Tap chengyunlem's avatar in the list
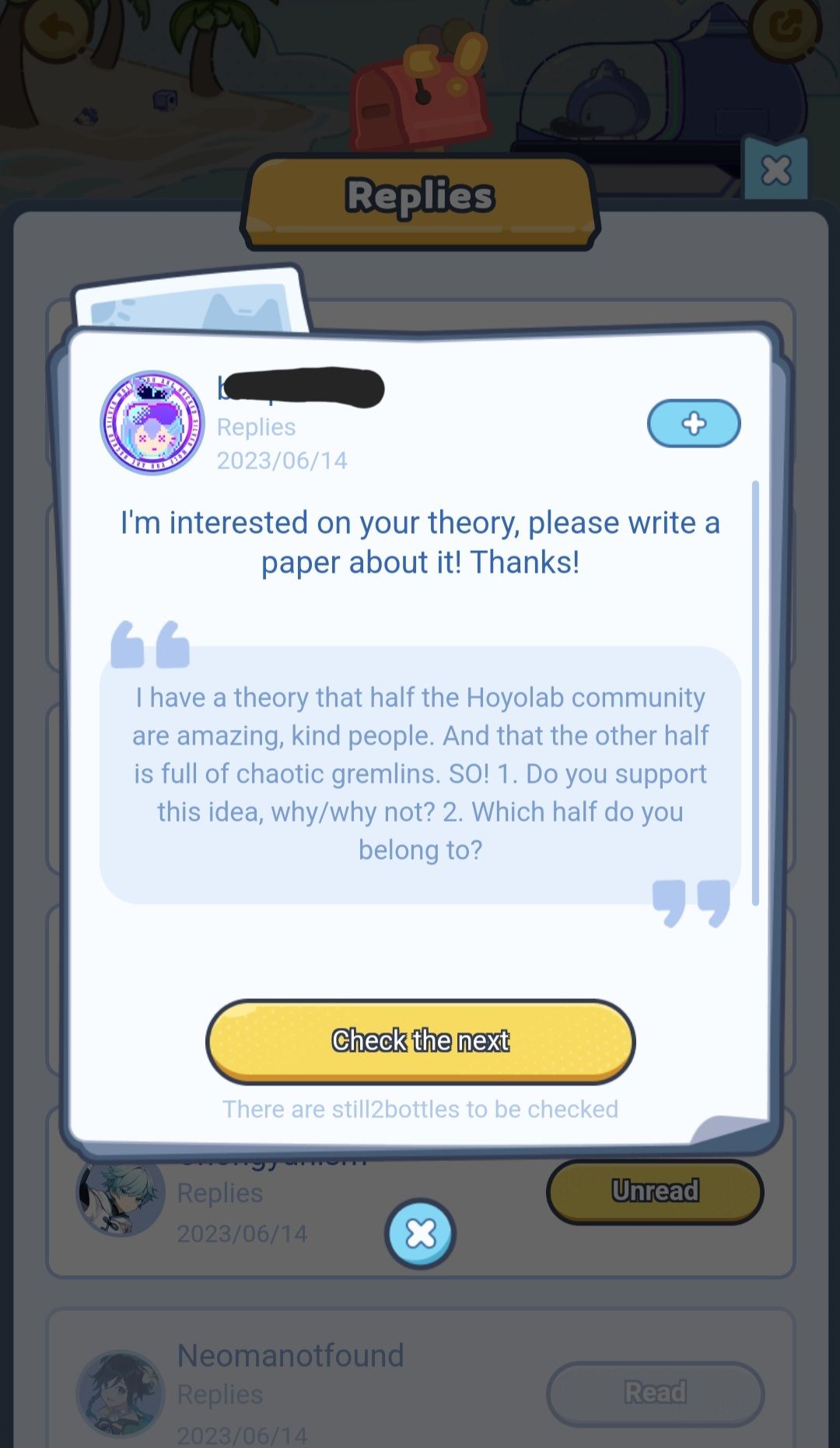This screenshot has width=840, height=1448. (x=121, y=1194)
